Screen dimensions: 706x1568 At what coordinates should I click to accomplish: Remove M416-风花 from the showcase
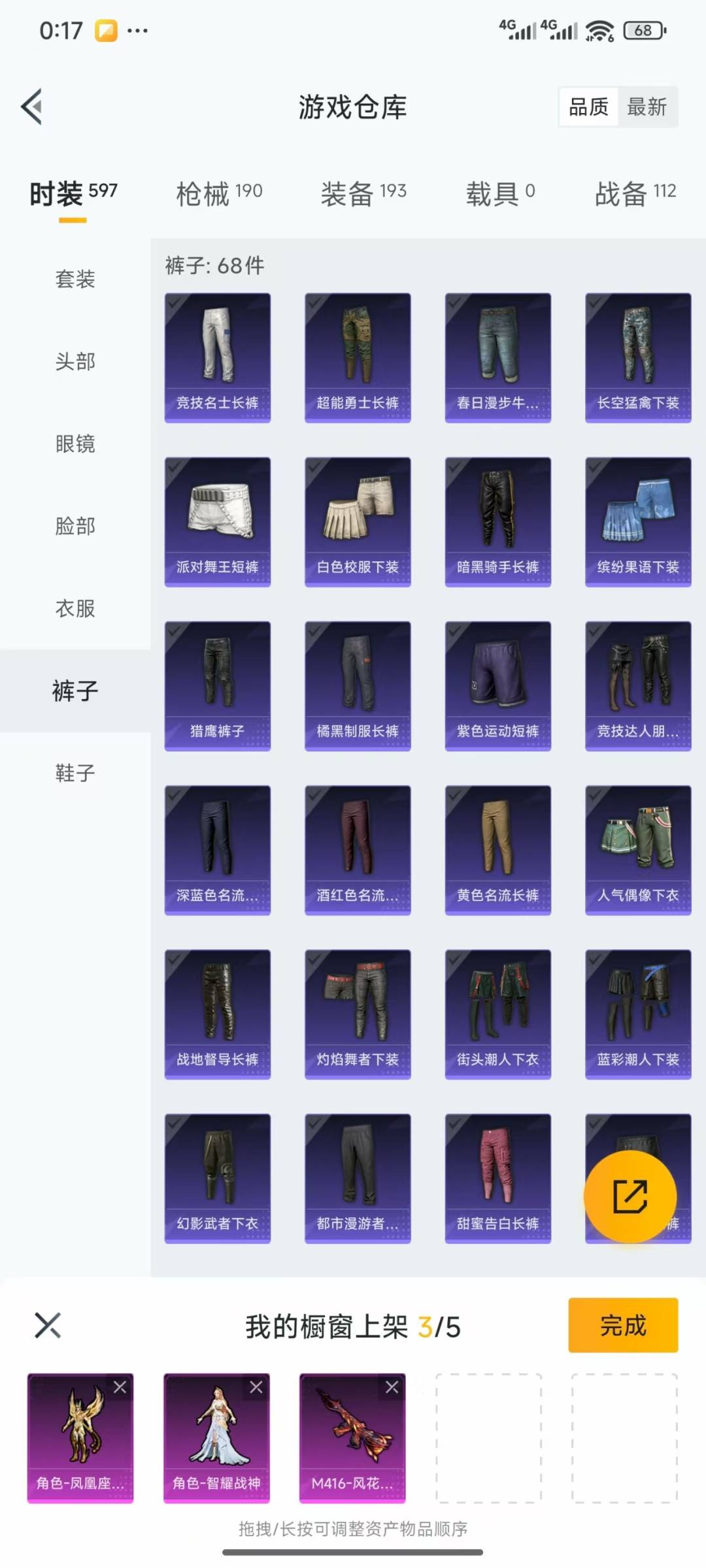coord(392,1387)
